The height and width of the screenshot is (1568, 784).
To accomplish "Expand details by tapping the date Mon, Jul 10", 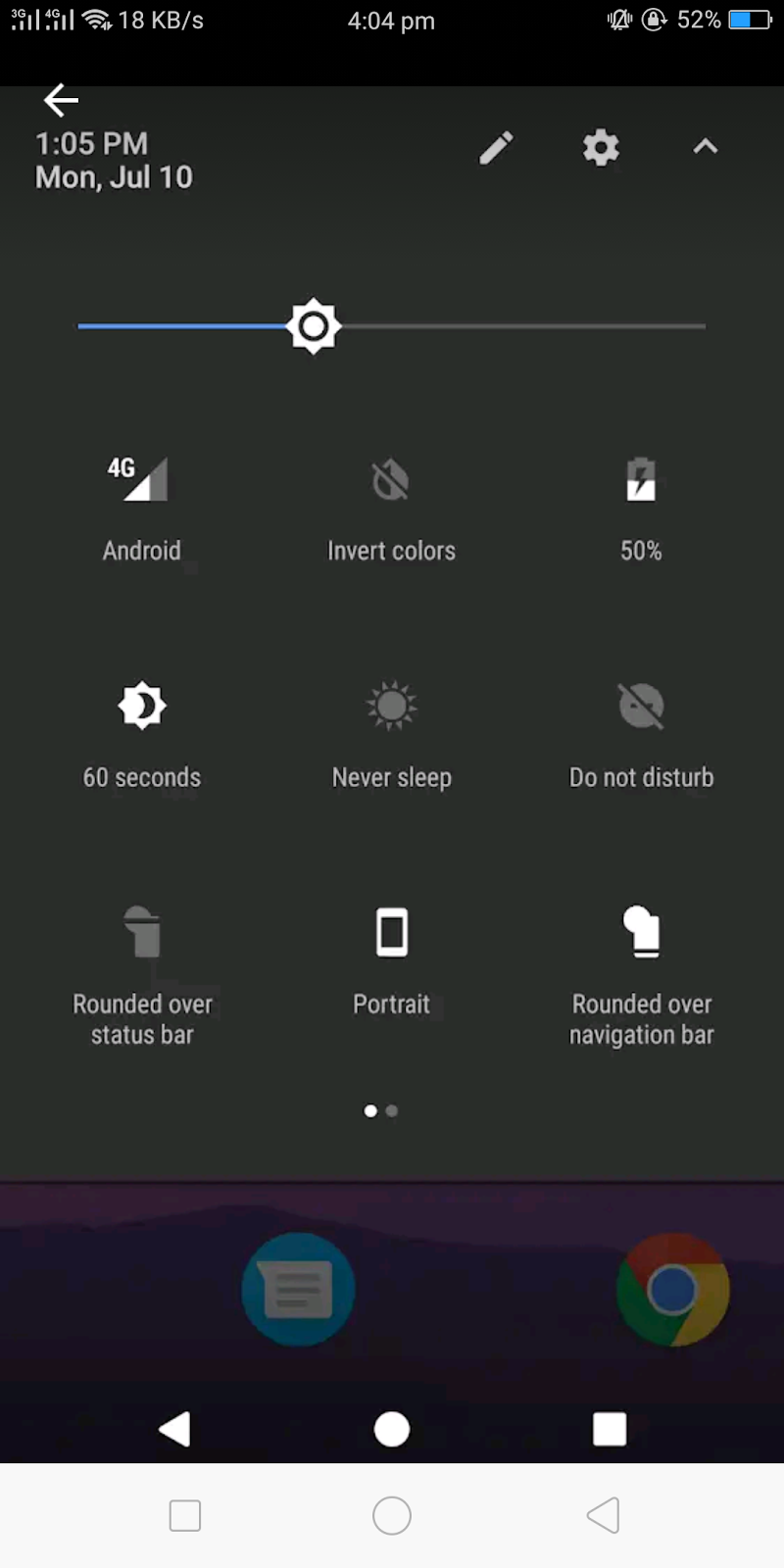I will coord(113,176).
